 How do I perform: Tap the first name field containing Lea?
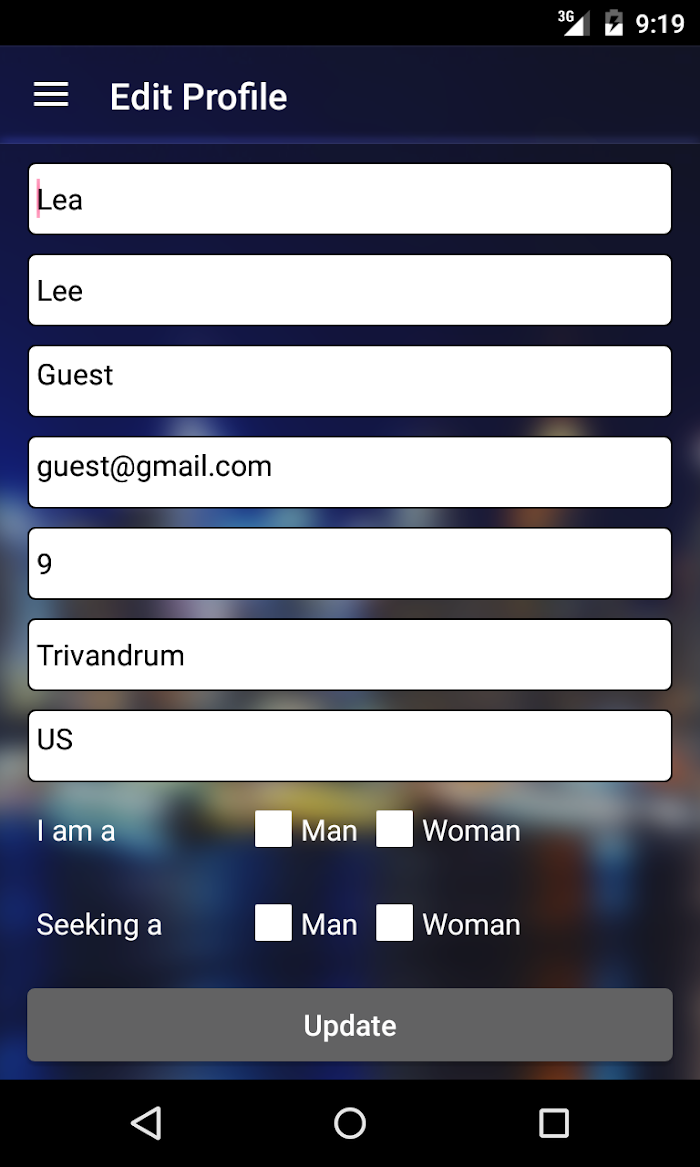coord(350,199)
